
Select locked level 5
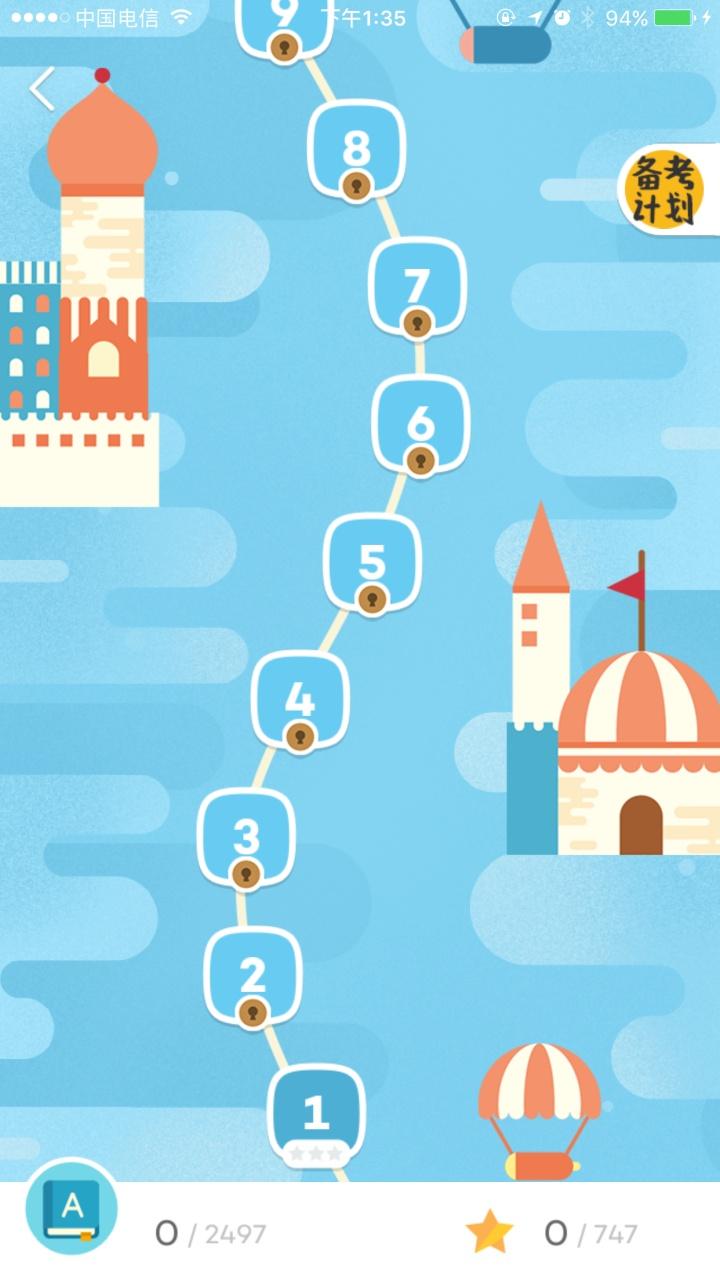[x=372, y=562]
